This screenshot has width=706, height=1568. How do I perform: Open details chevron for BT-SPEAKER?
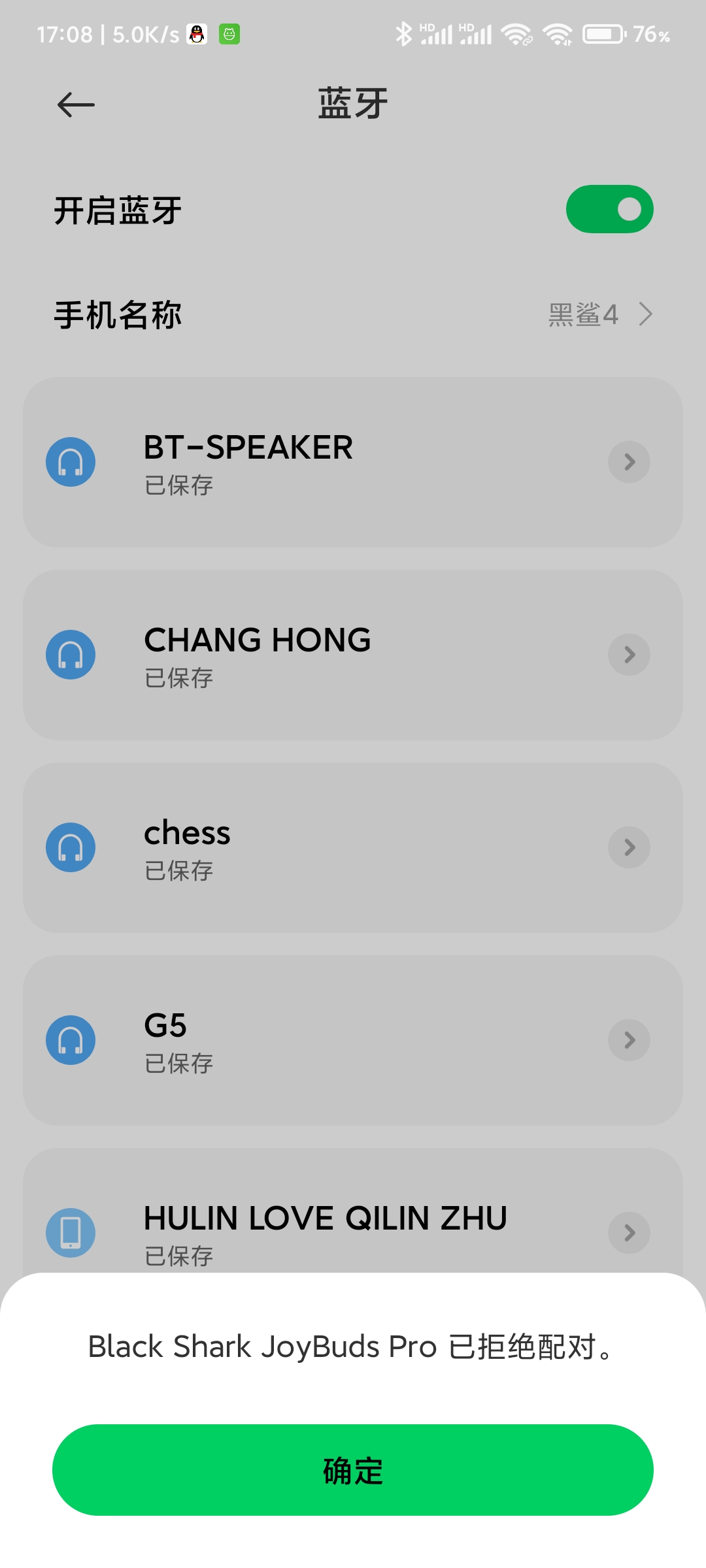629,462
